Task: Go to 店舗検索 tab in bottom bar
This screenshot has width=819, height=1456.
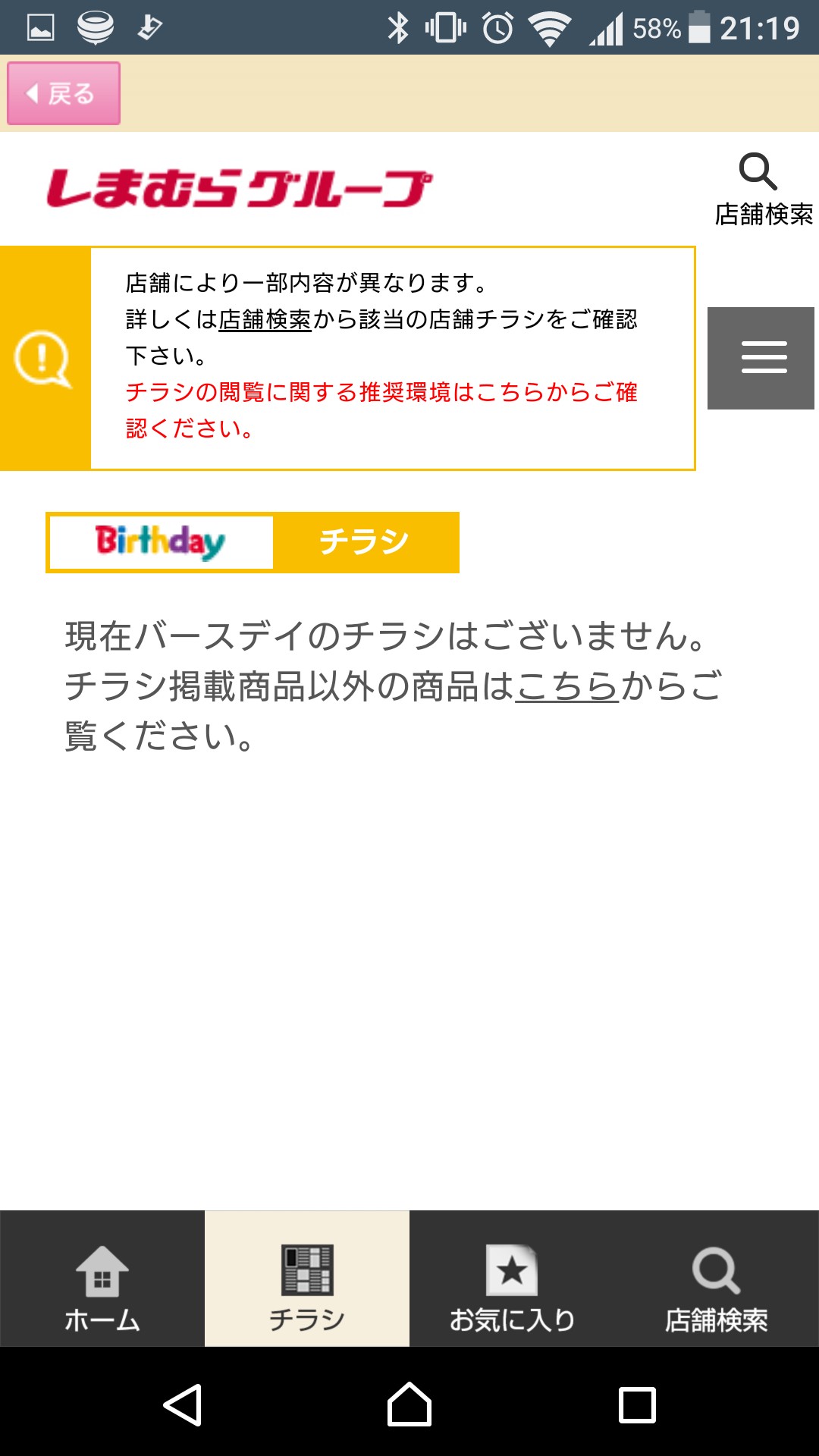Action: [x=717, y=1279]
